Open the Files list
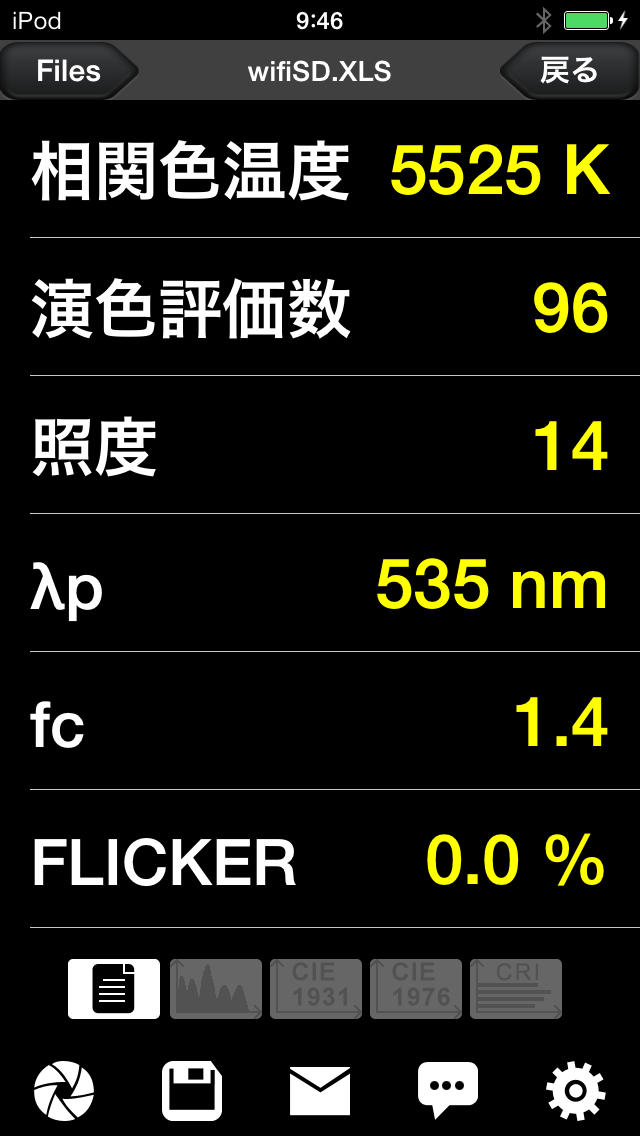Screen dimensions: 640x1136 click(68, 71)
